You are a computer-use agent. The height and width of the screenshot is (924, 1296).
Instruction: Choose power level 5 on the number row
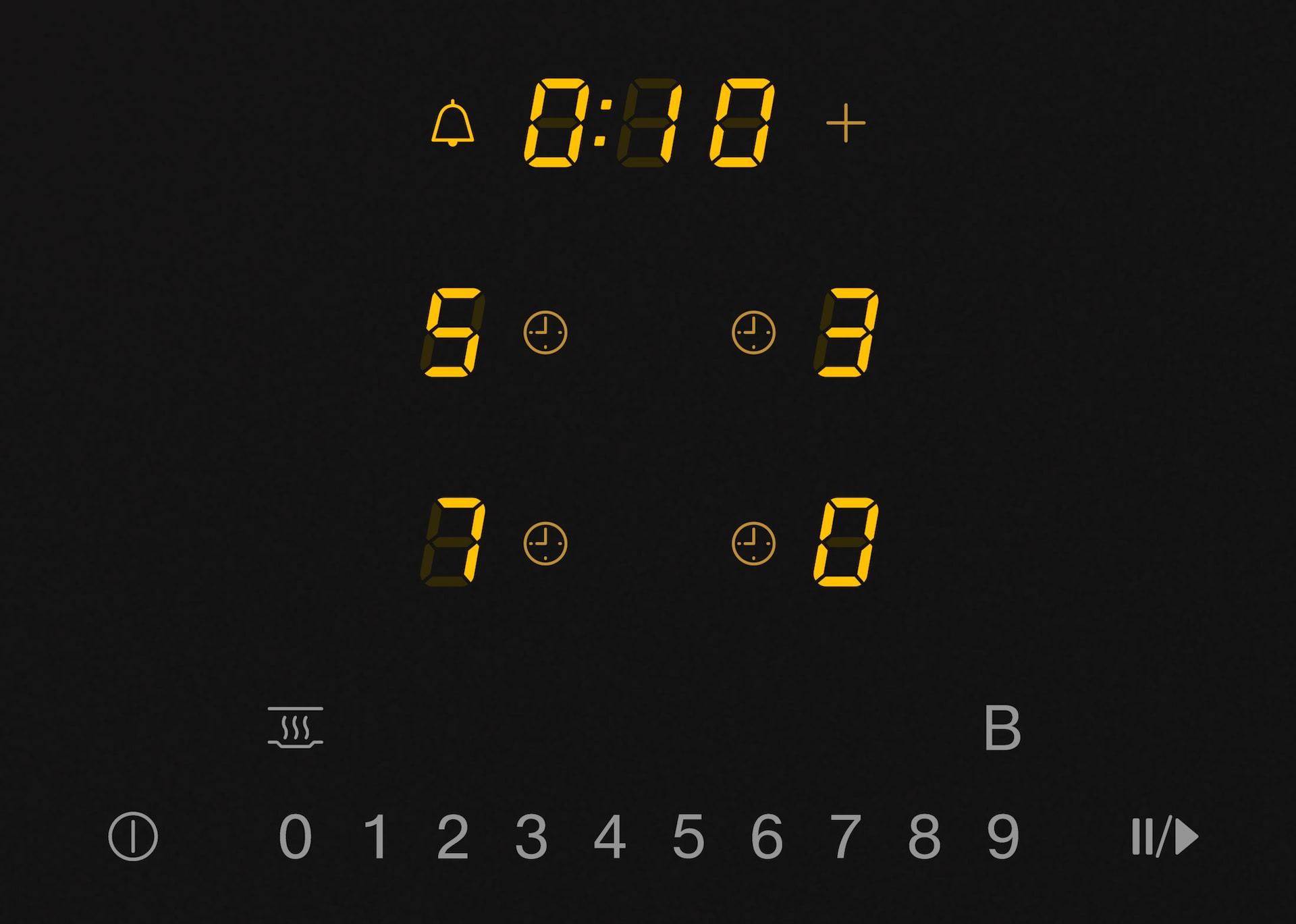(688, 837)
